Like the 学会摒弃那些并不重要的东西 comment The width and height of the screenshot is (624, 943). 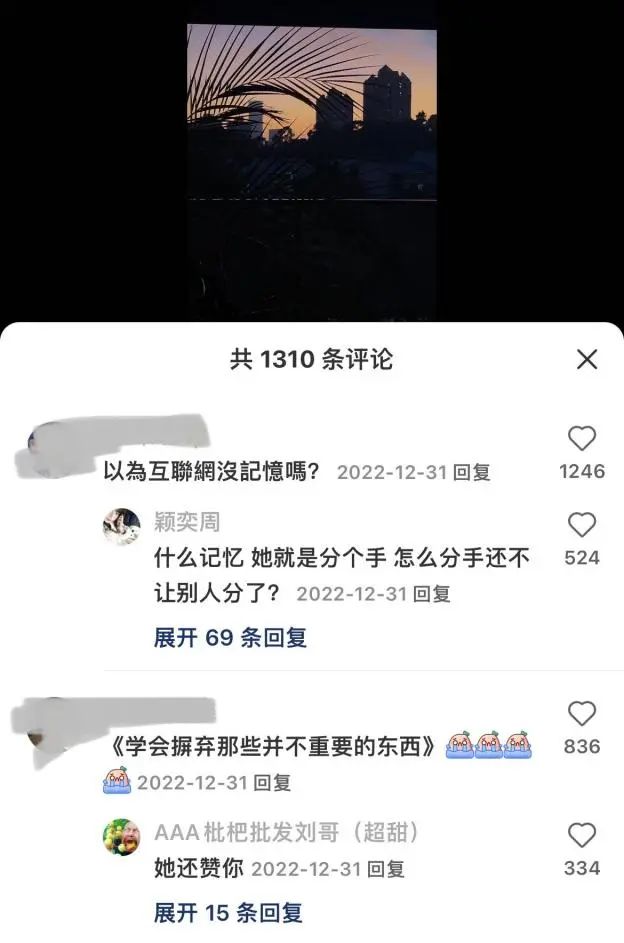(x=581, y=714)
